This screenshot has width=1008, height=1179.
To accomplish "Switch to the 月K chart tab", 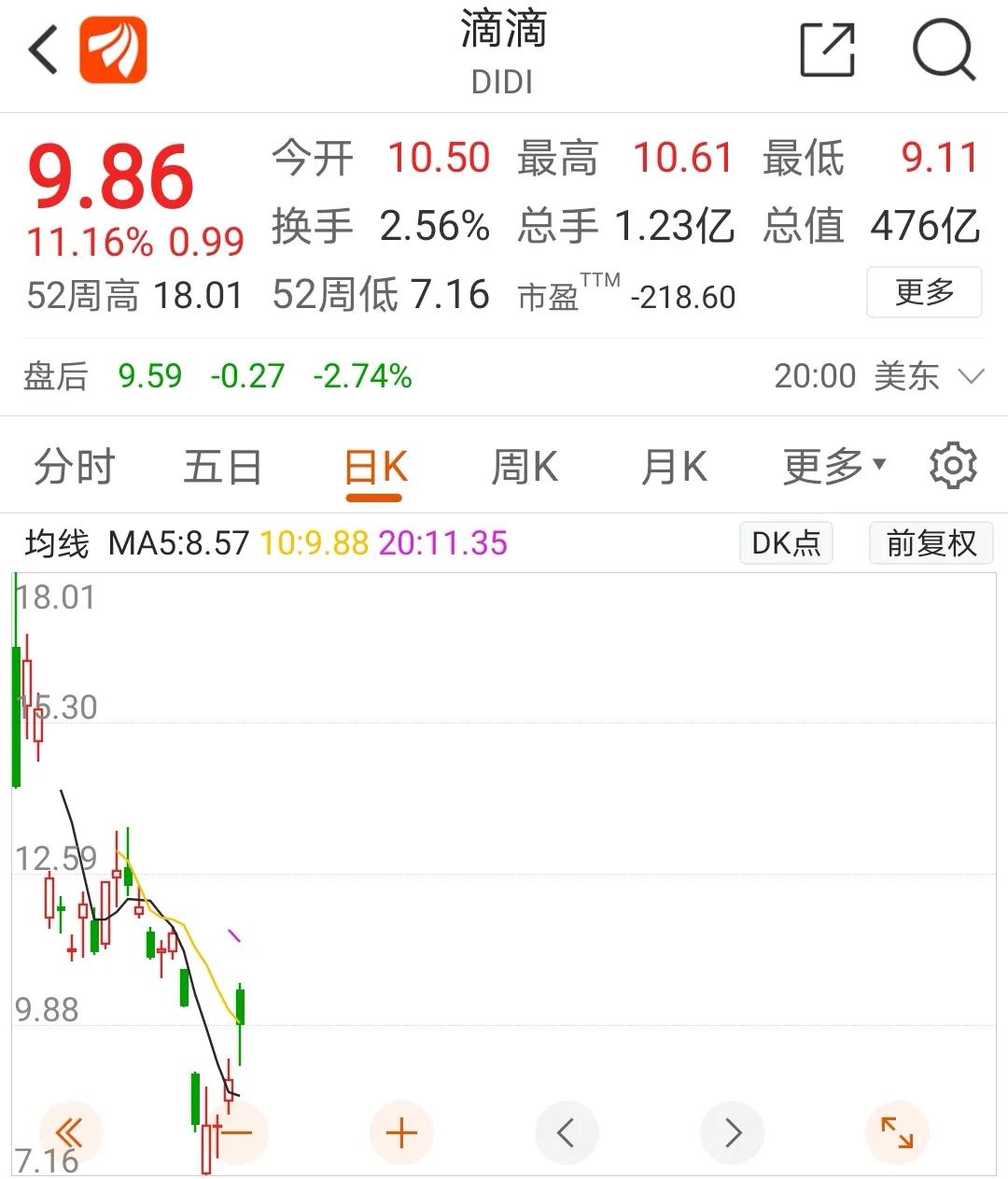I will (x=674, y=467).
